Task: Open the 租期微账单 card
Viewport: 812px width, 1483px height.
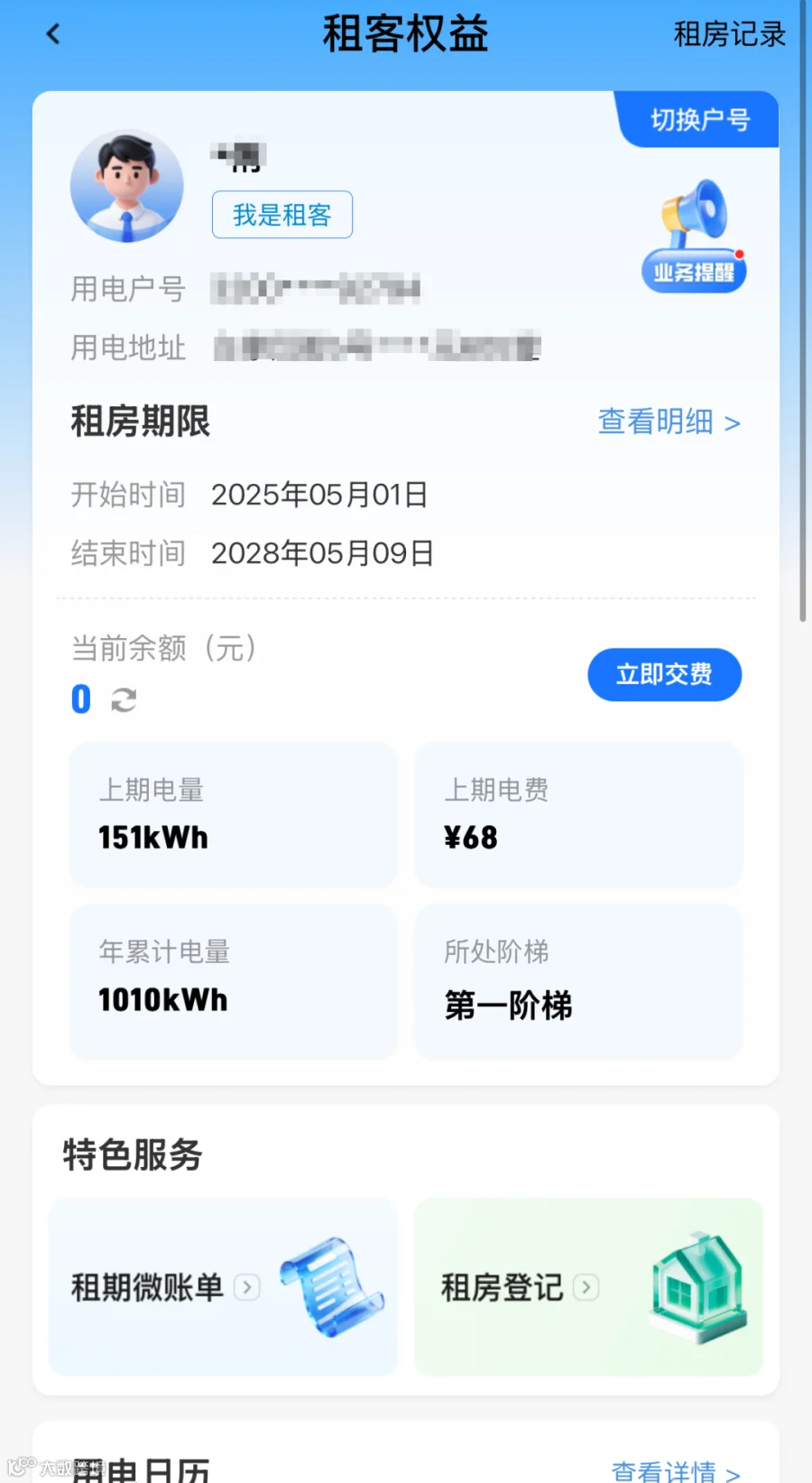Action: coord(223,1287)
